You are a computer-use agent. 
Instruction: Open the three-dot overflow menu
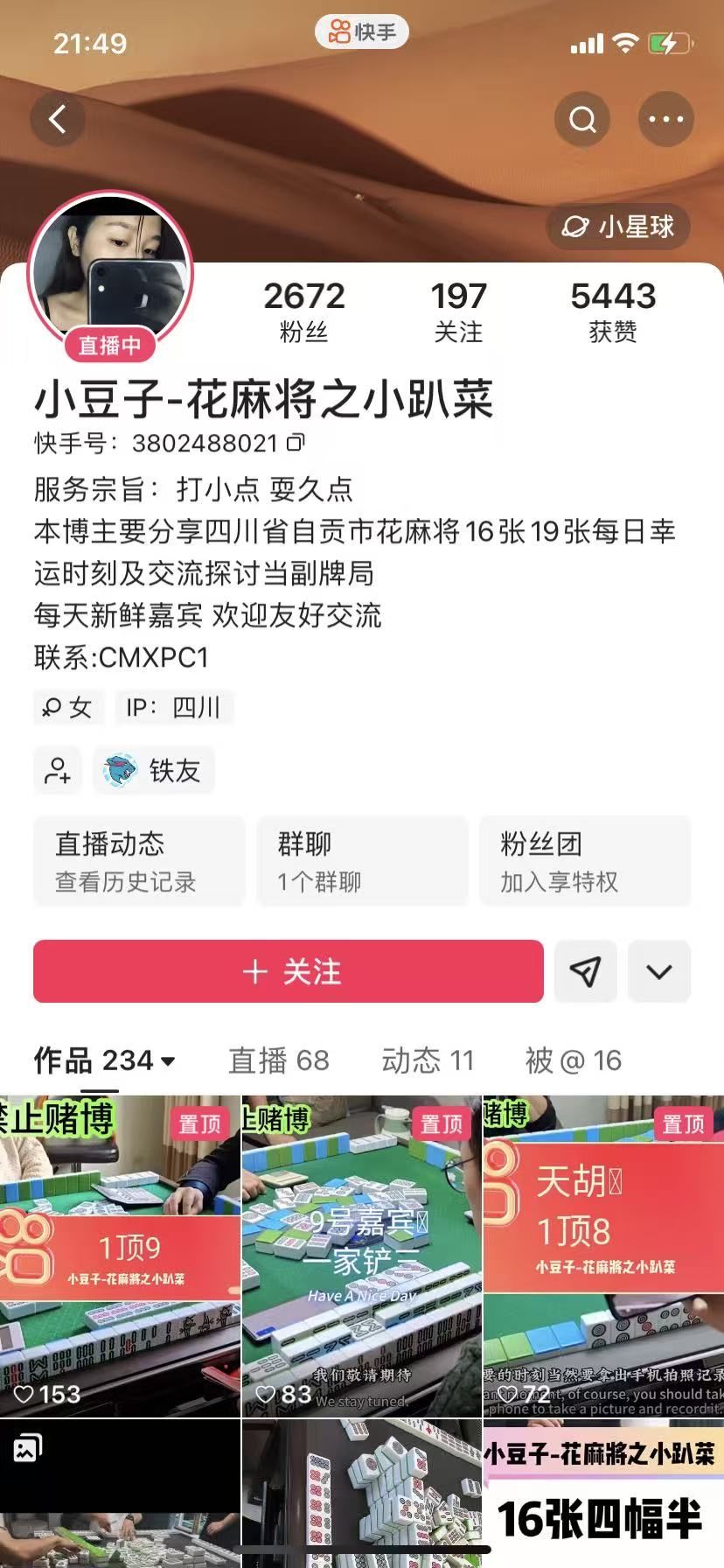point(666,119)
